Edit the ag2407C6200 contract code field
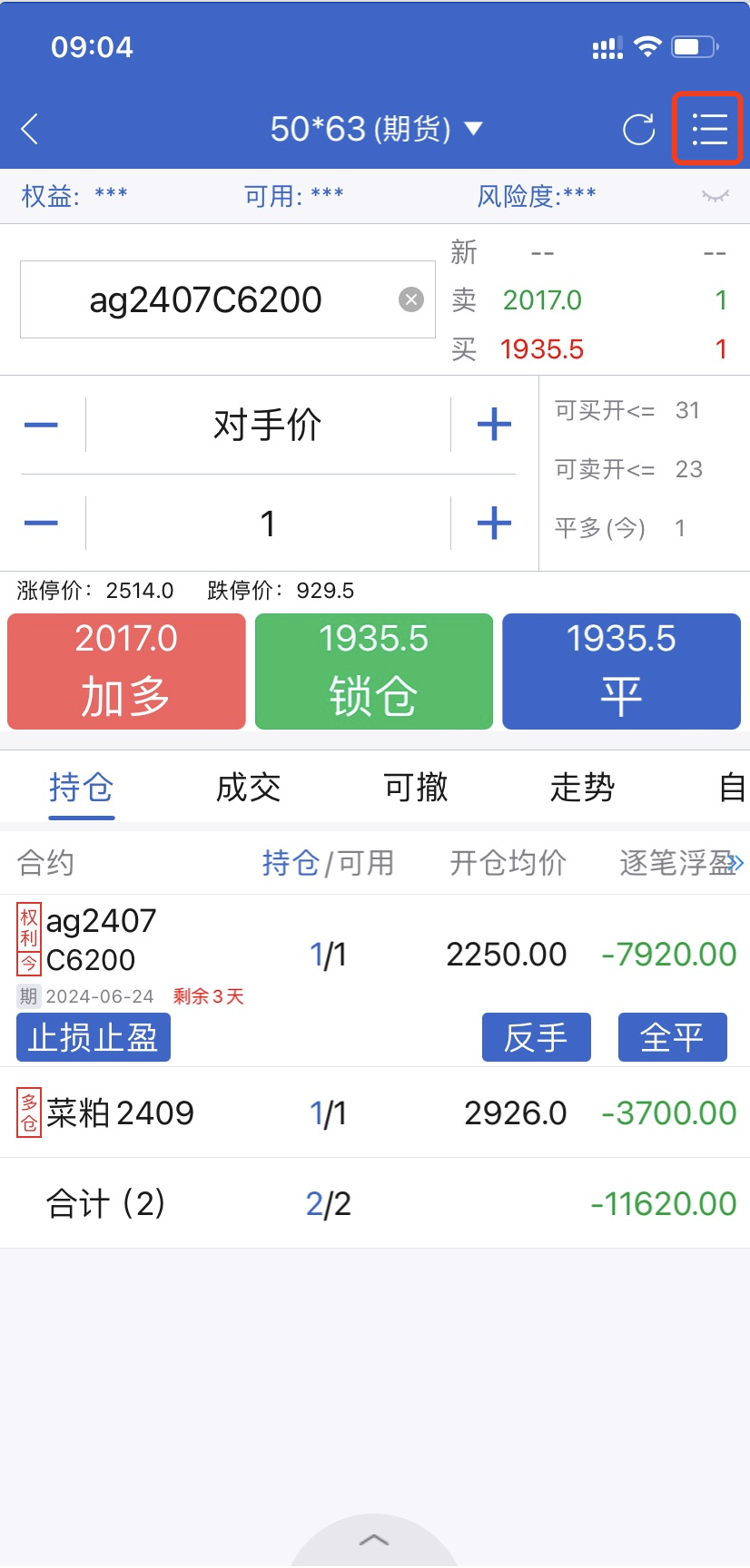 (206, 299)
